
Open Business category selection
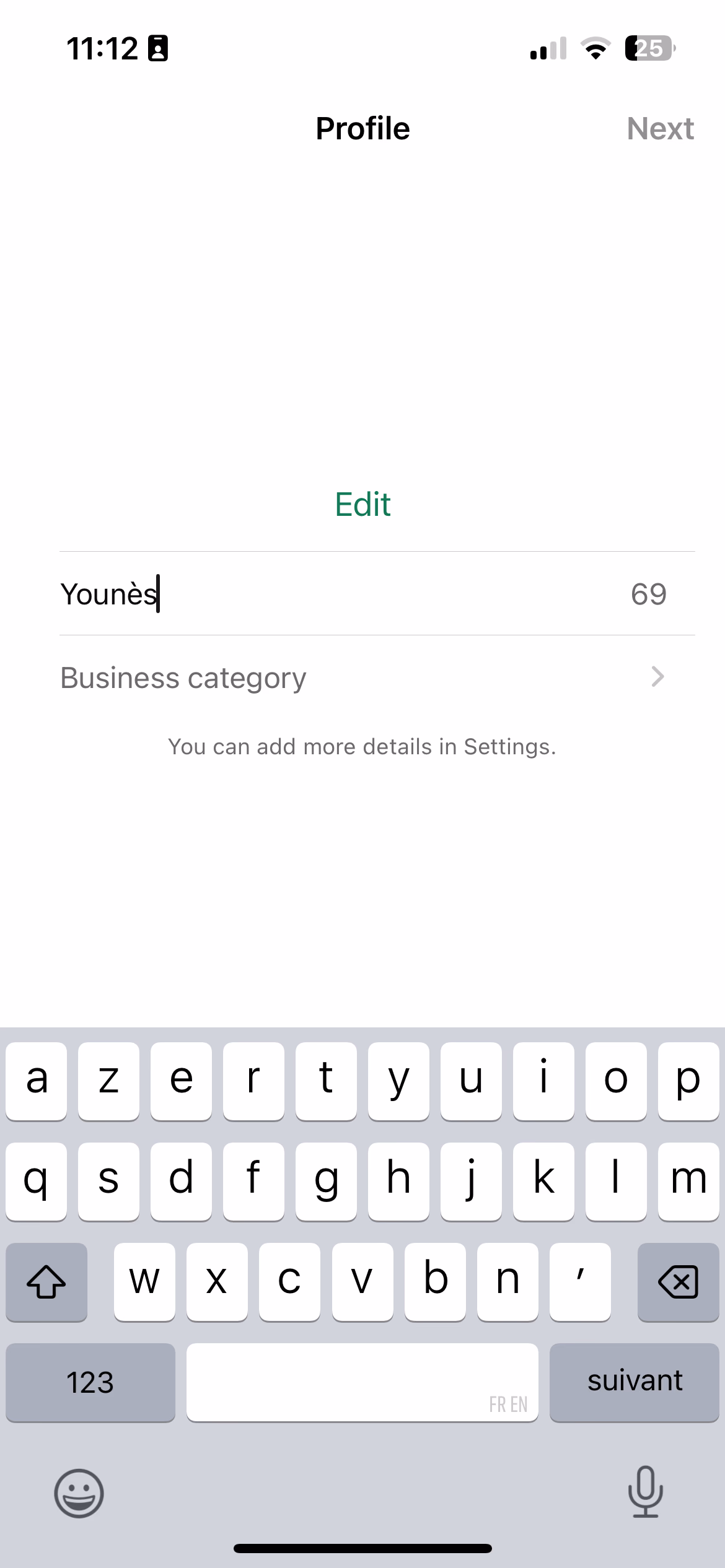tap(362, 677)
